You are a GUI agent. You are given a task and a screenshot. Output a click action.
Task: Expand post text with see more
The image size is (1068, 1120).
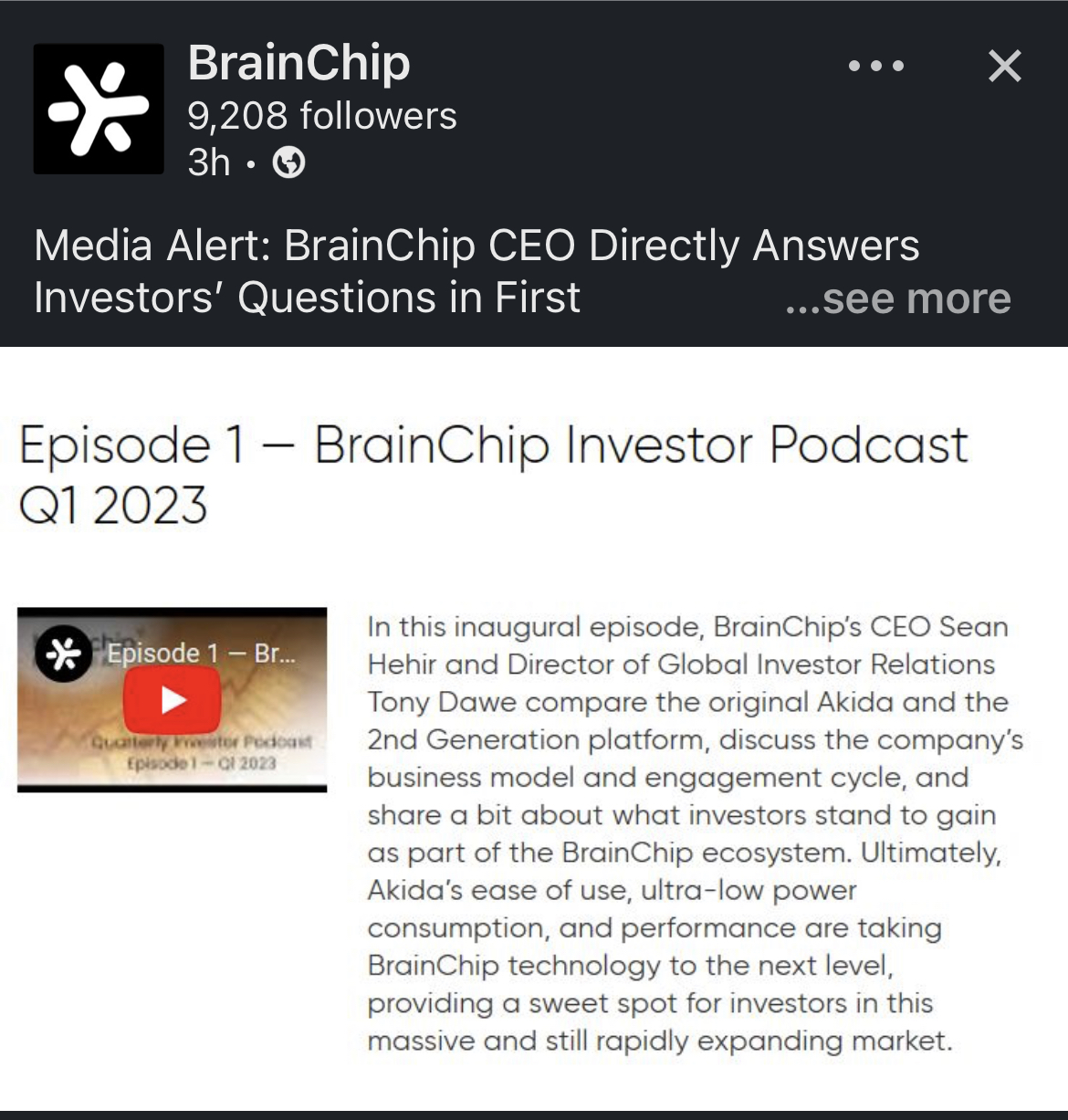pos(898,298)
